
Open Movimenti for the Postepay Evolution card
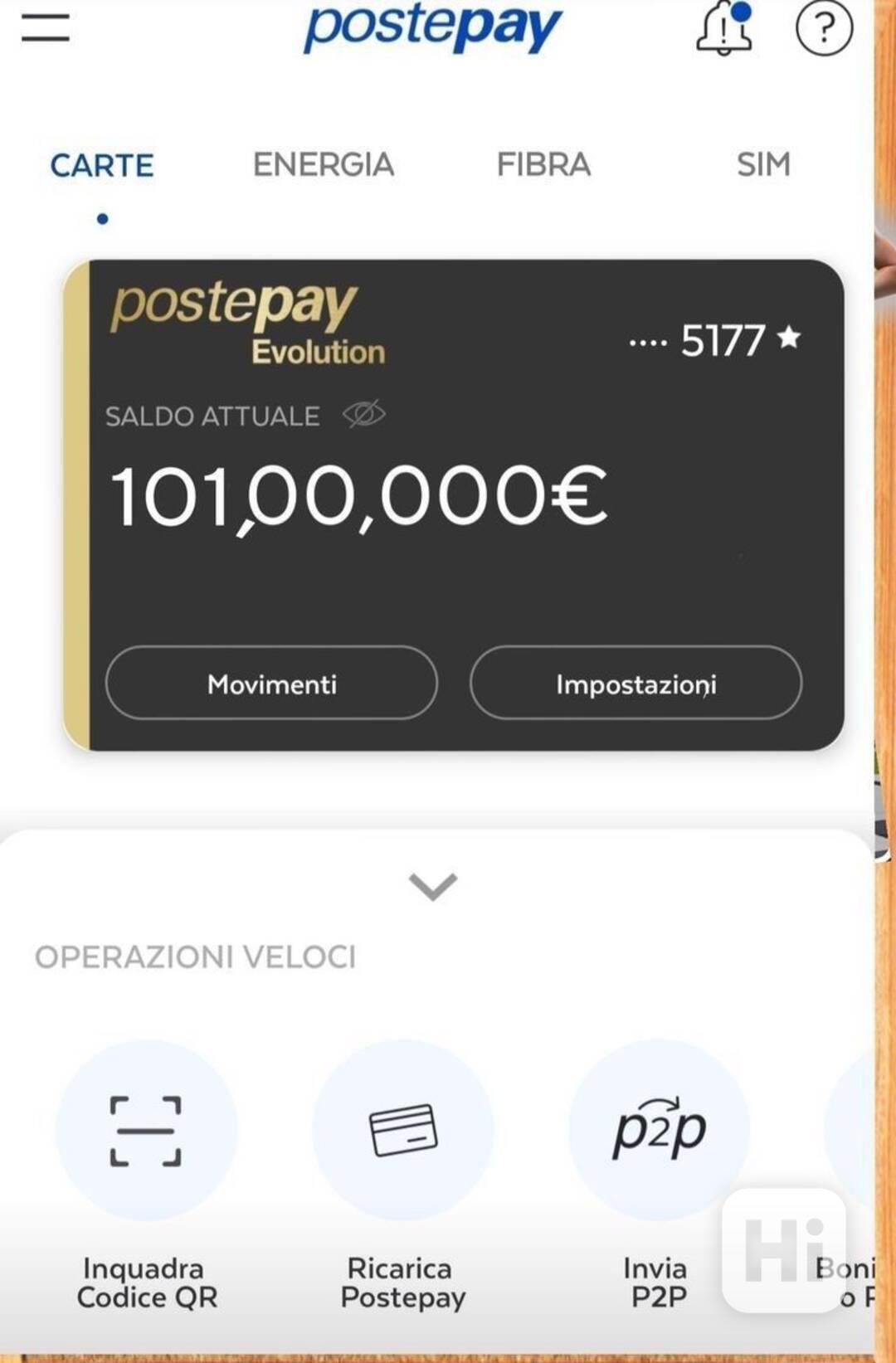(x=271, y=684)
